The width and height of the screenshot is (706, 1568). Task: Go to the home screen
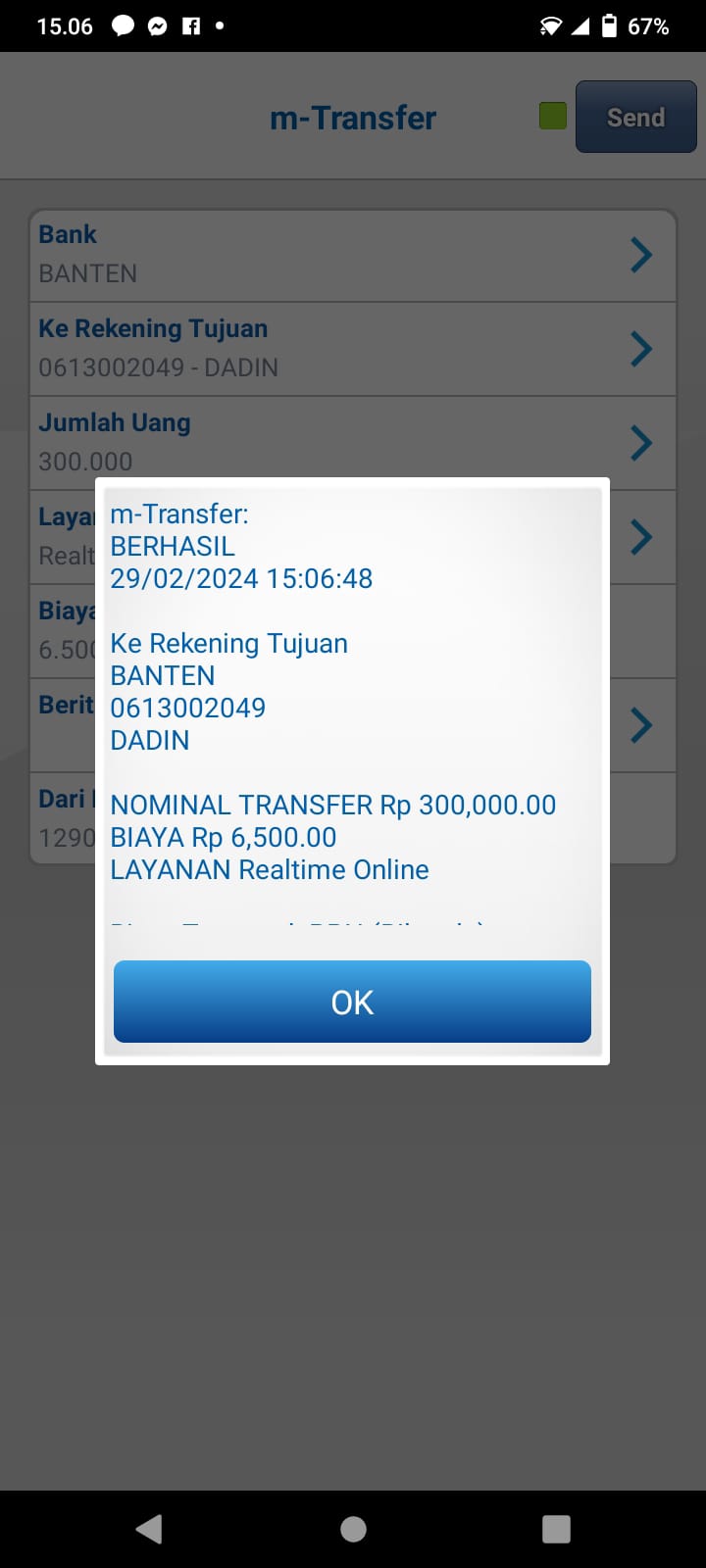click(353, 1529)
